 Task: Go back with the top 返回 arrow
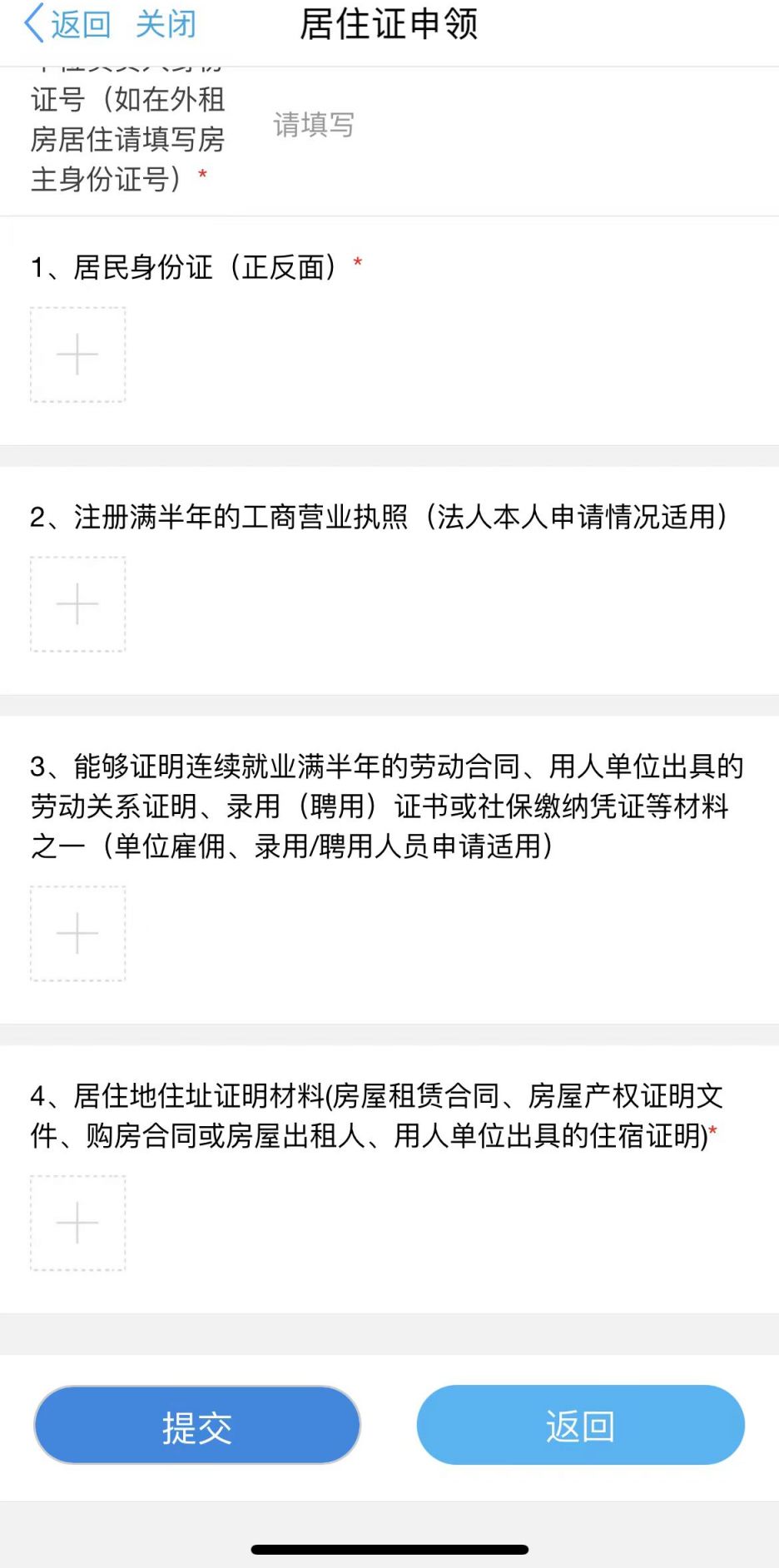[x=67, y=24]
